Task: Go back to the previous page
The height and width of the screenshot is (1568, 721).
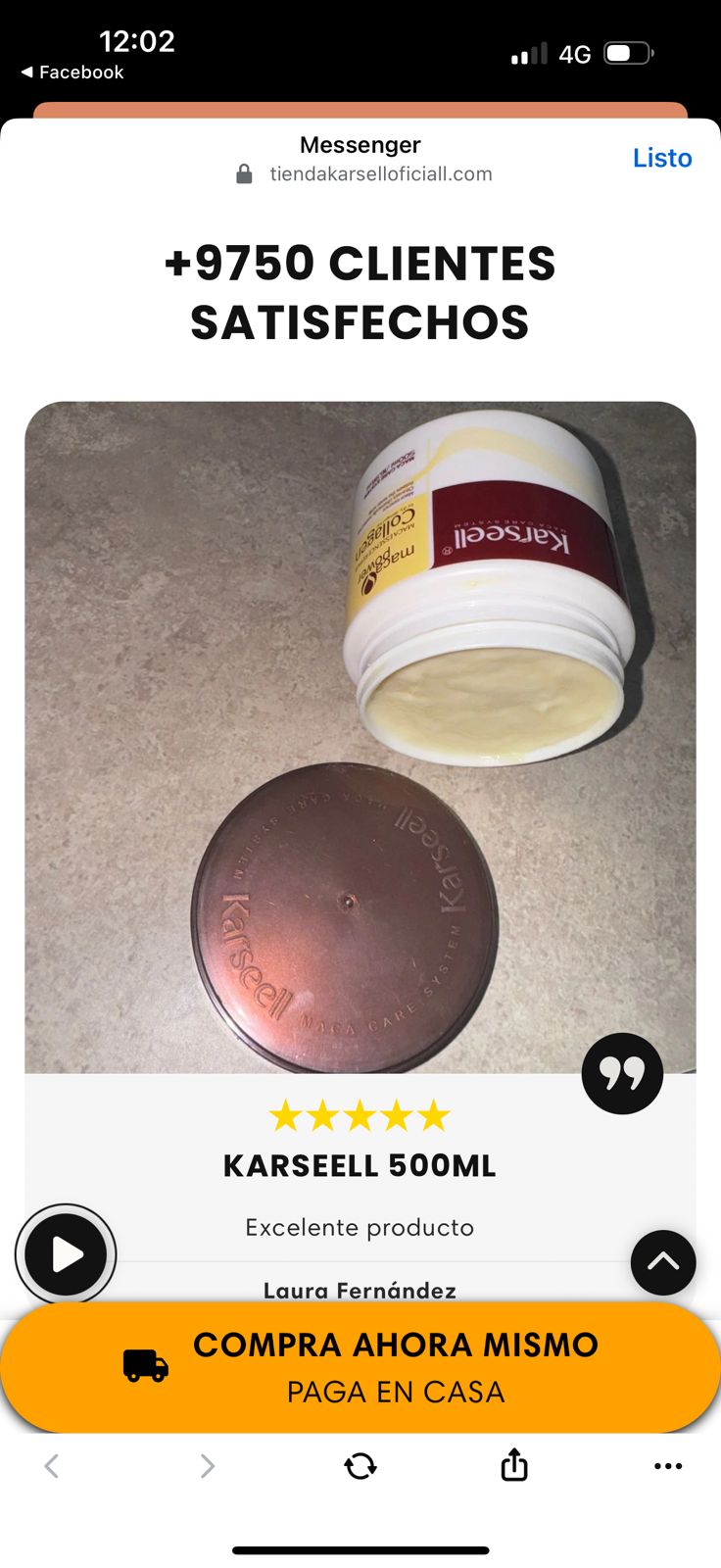Action: 52,1466
